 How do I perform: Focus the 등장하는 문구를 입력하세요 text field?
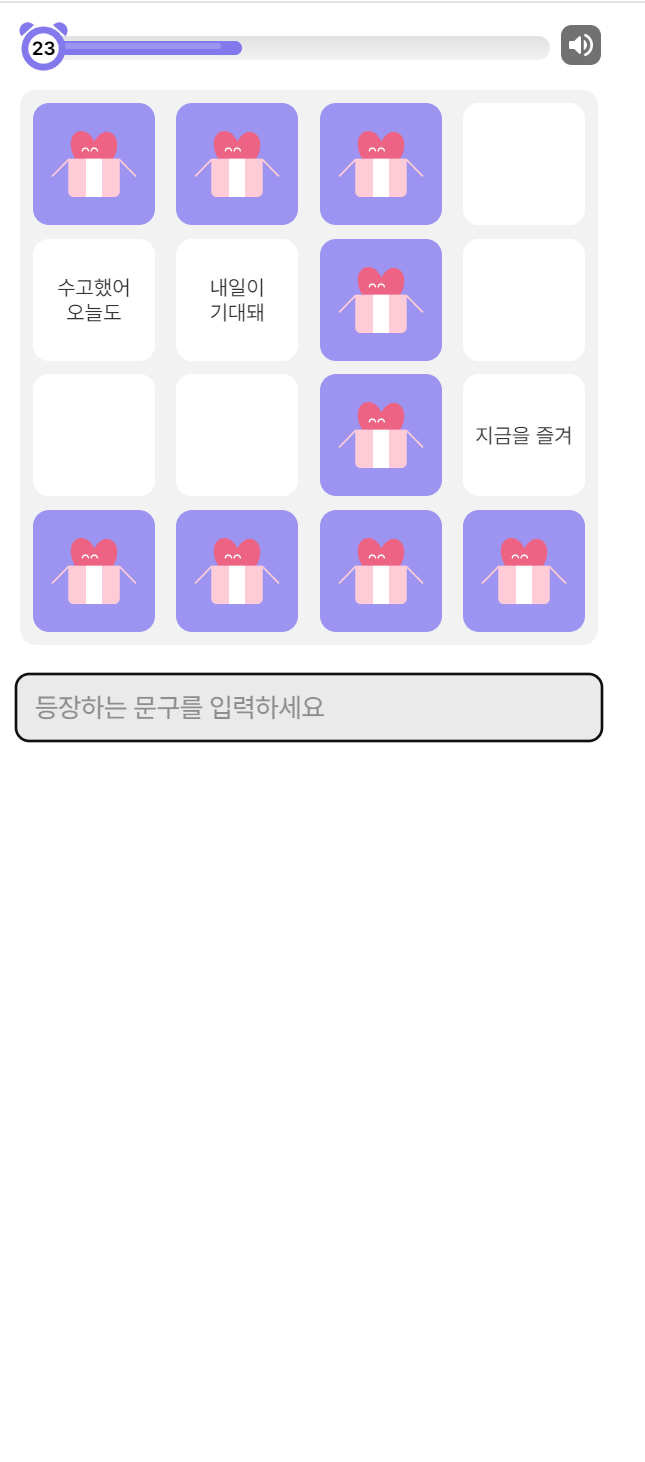[x=309, y=708]
